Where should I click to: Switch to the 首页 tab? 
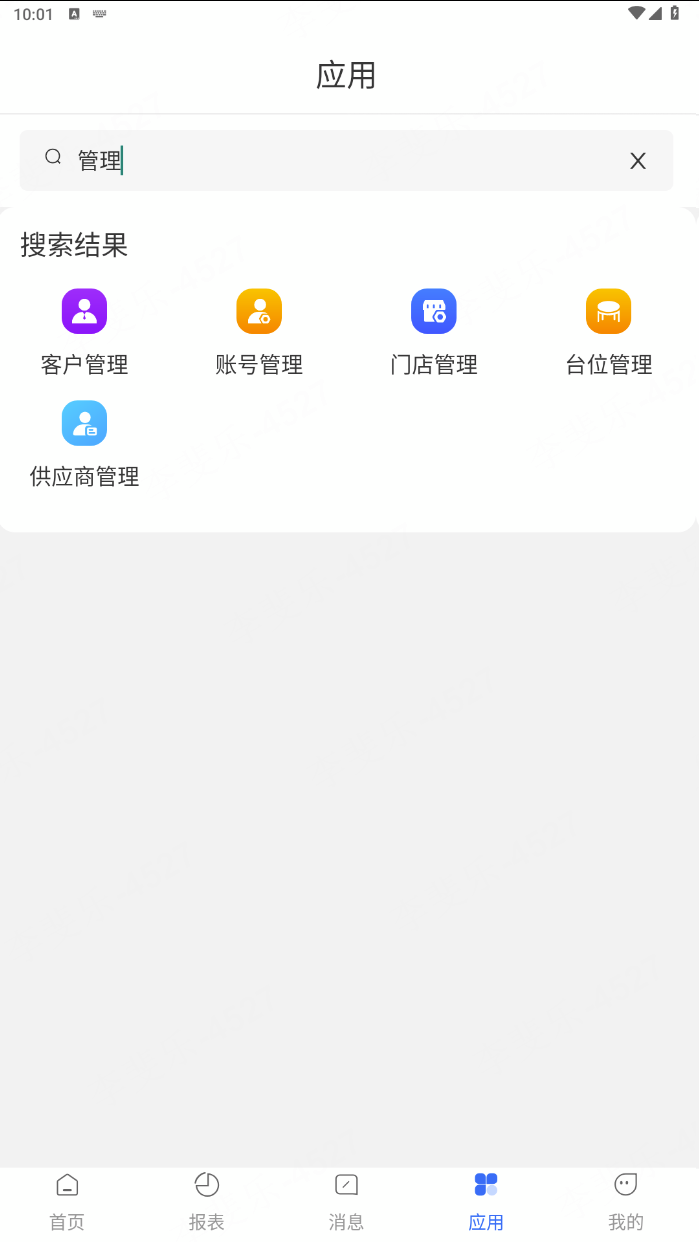(x=67, y=1201)
